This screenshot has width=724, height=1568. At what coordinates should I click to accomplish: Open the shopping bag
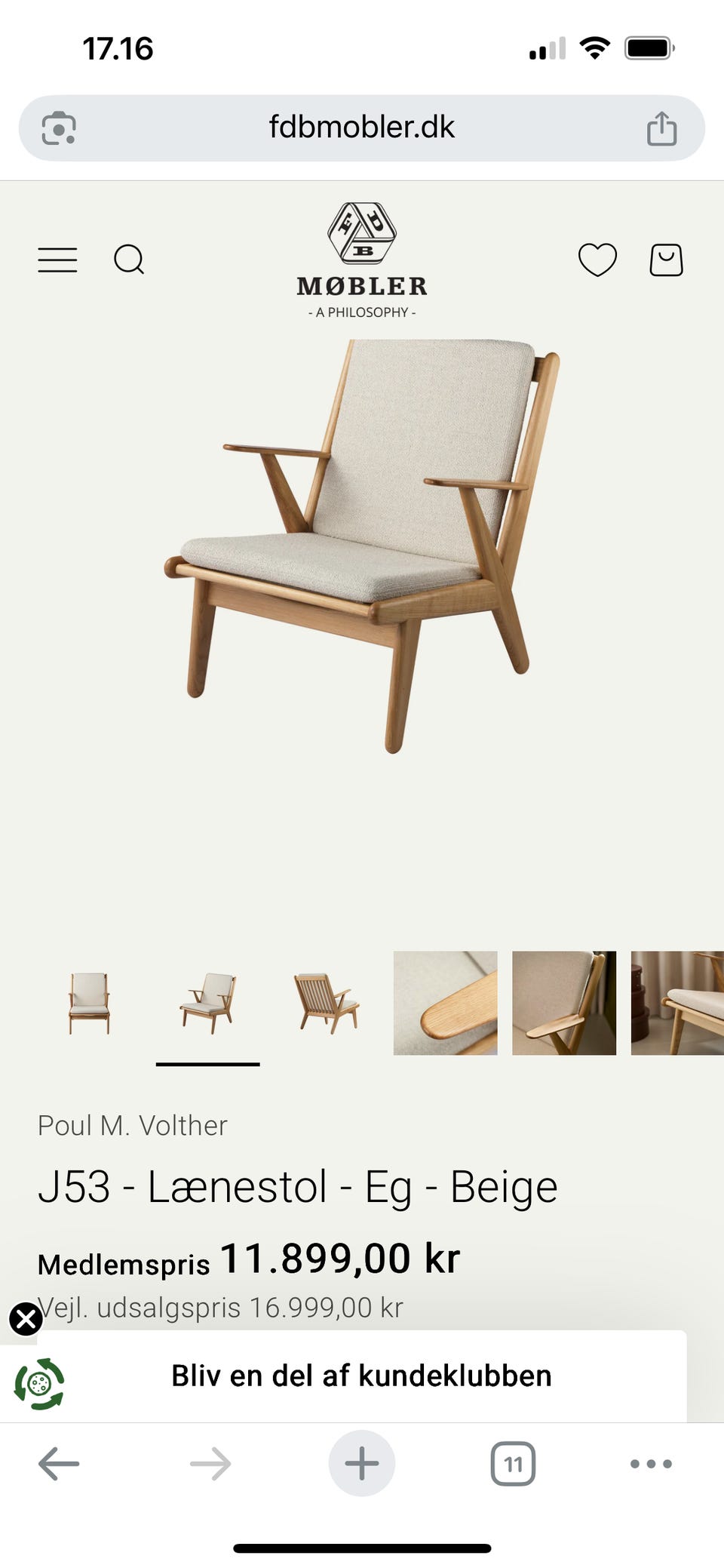[664, 260]
